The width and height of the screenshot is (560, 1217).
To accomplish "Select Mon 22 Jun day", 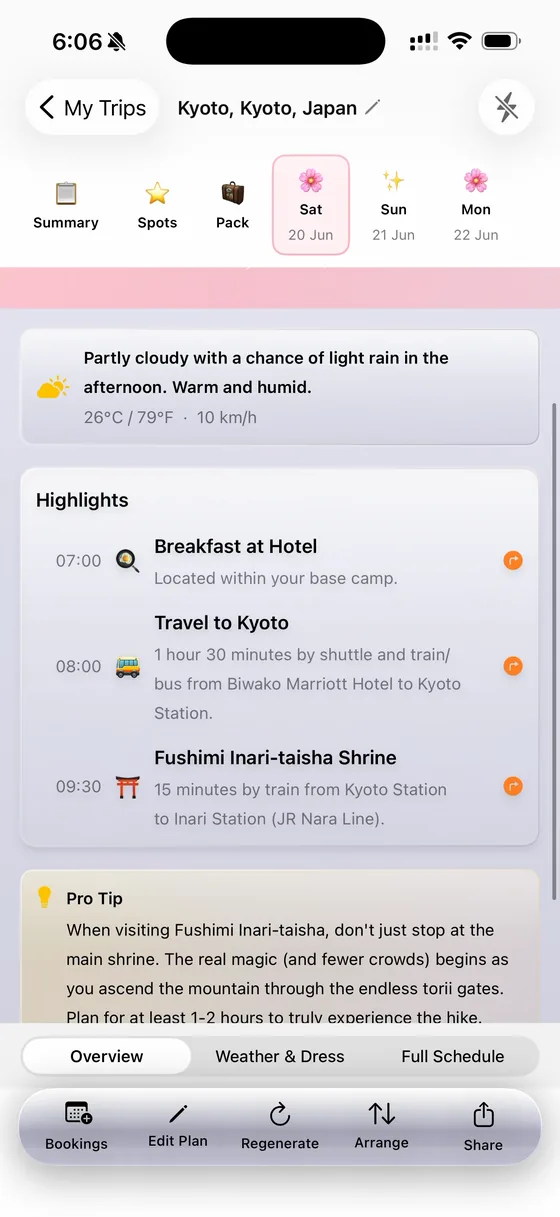I will coord(476,205).
